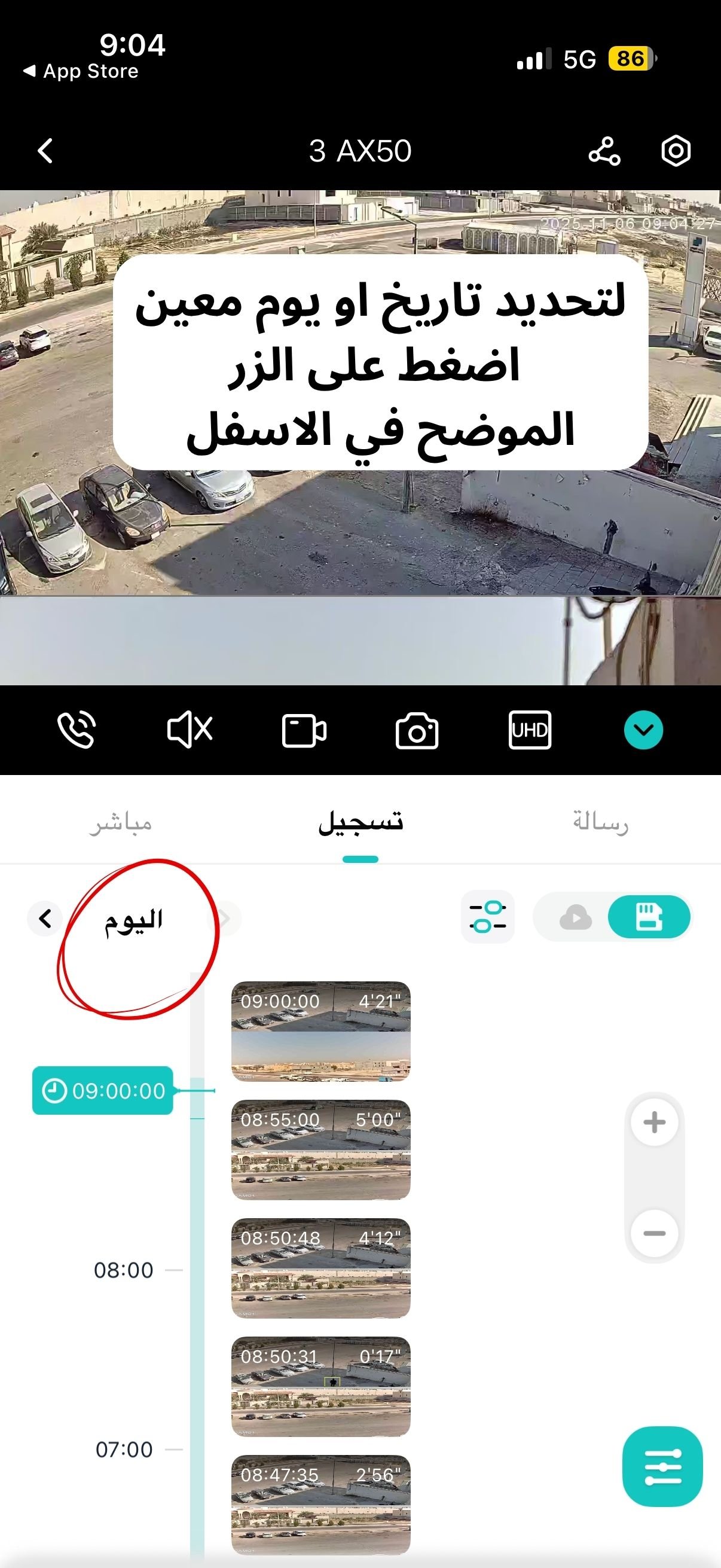Play the 09:00:00 recording clip
This screenshot has width=721, height=1568.
(x=320, y=1031)
